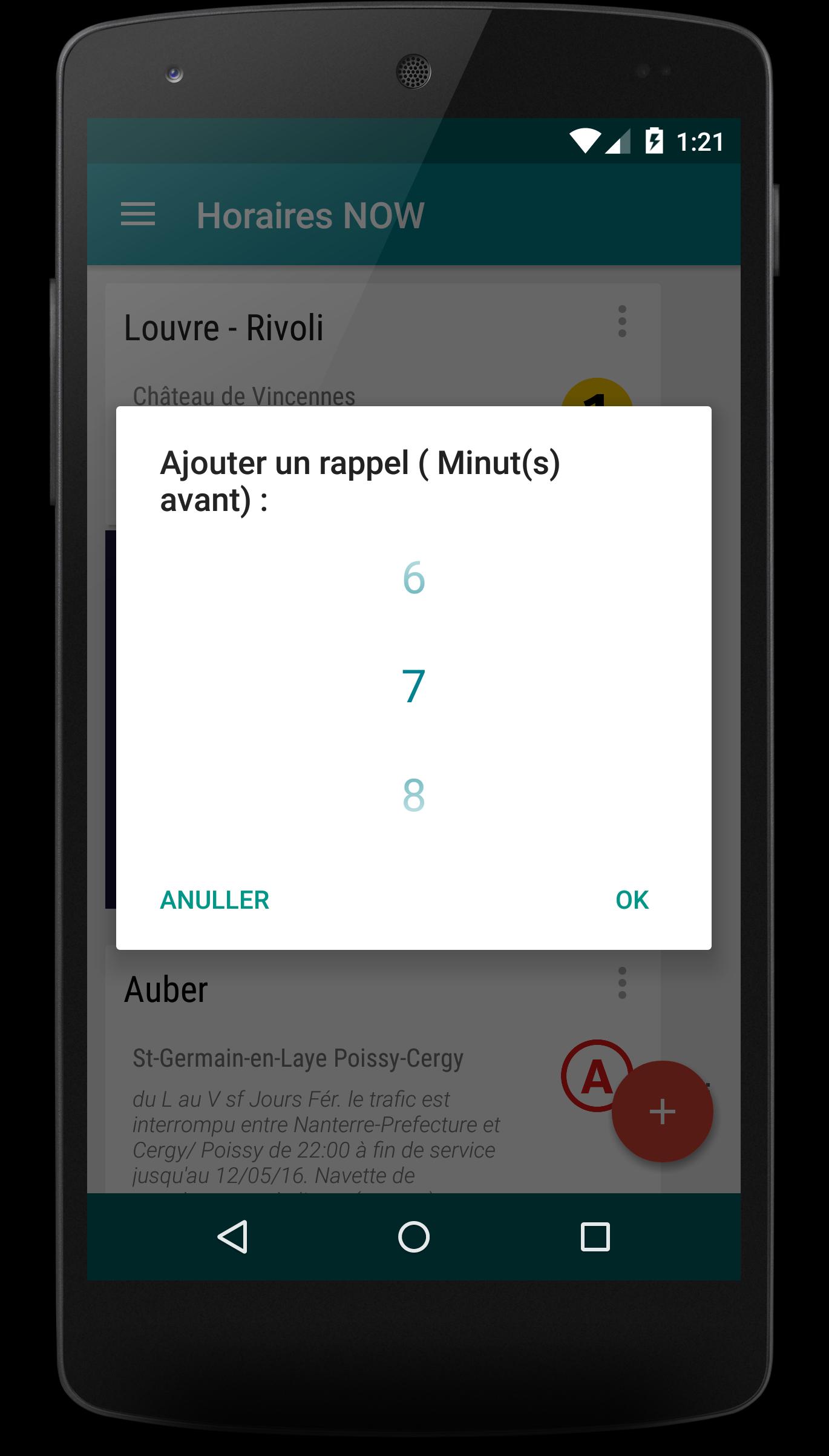Select 6 in the minutes picker
This screenshot has width=829, height=1456.
click(414, 578)
